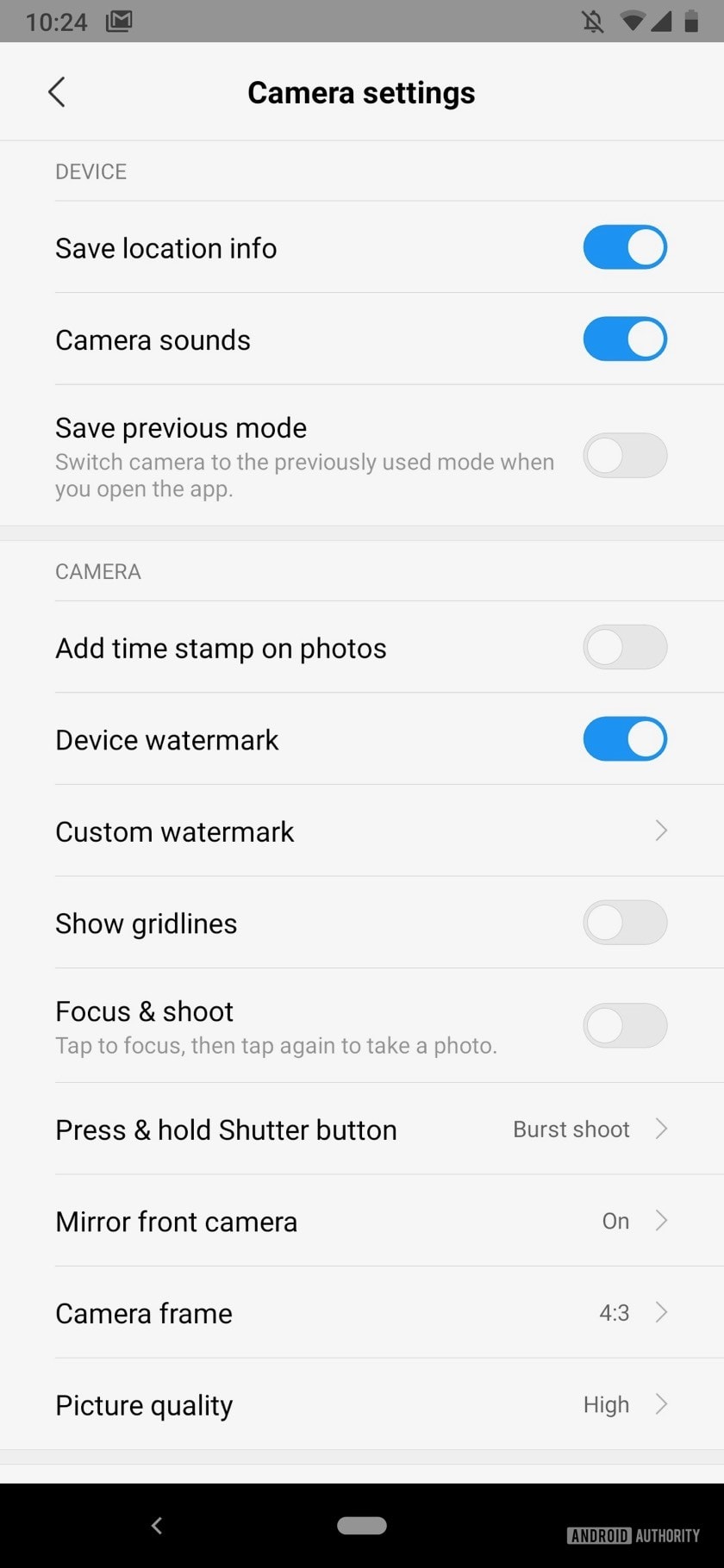Enable Show gridlines
The height and width of the screenshot is (1568, 724).
(625, 923)
